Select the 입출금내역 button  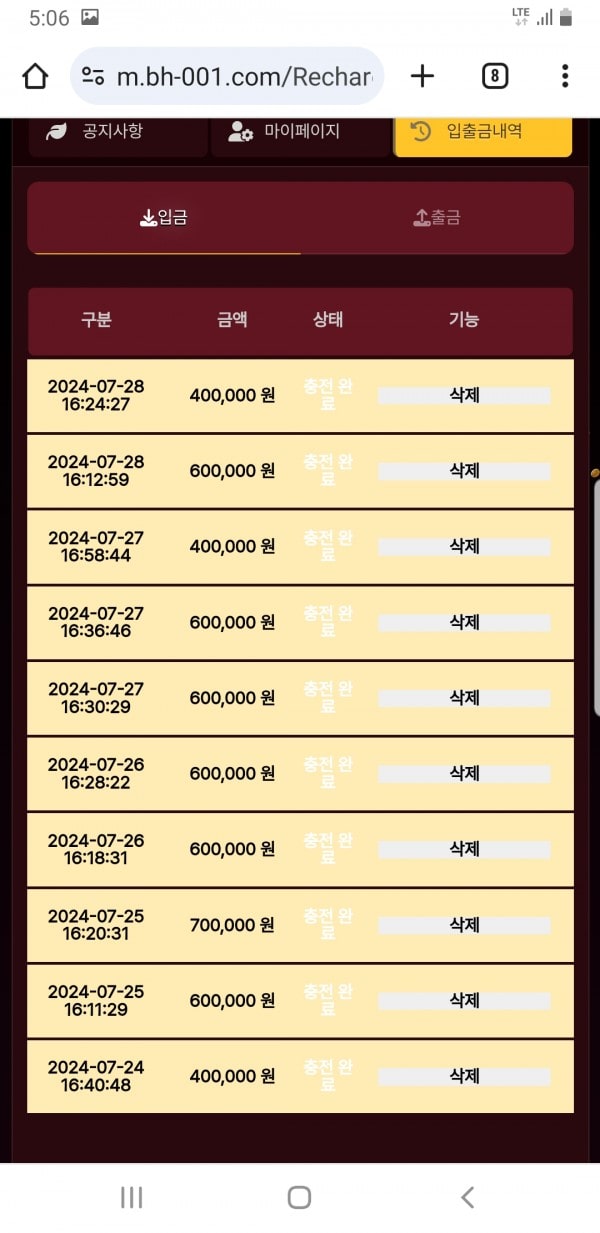click(x=483, y=133)
